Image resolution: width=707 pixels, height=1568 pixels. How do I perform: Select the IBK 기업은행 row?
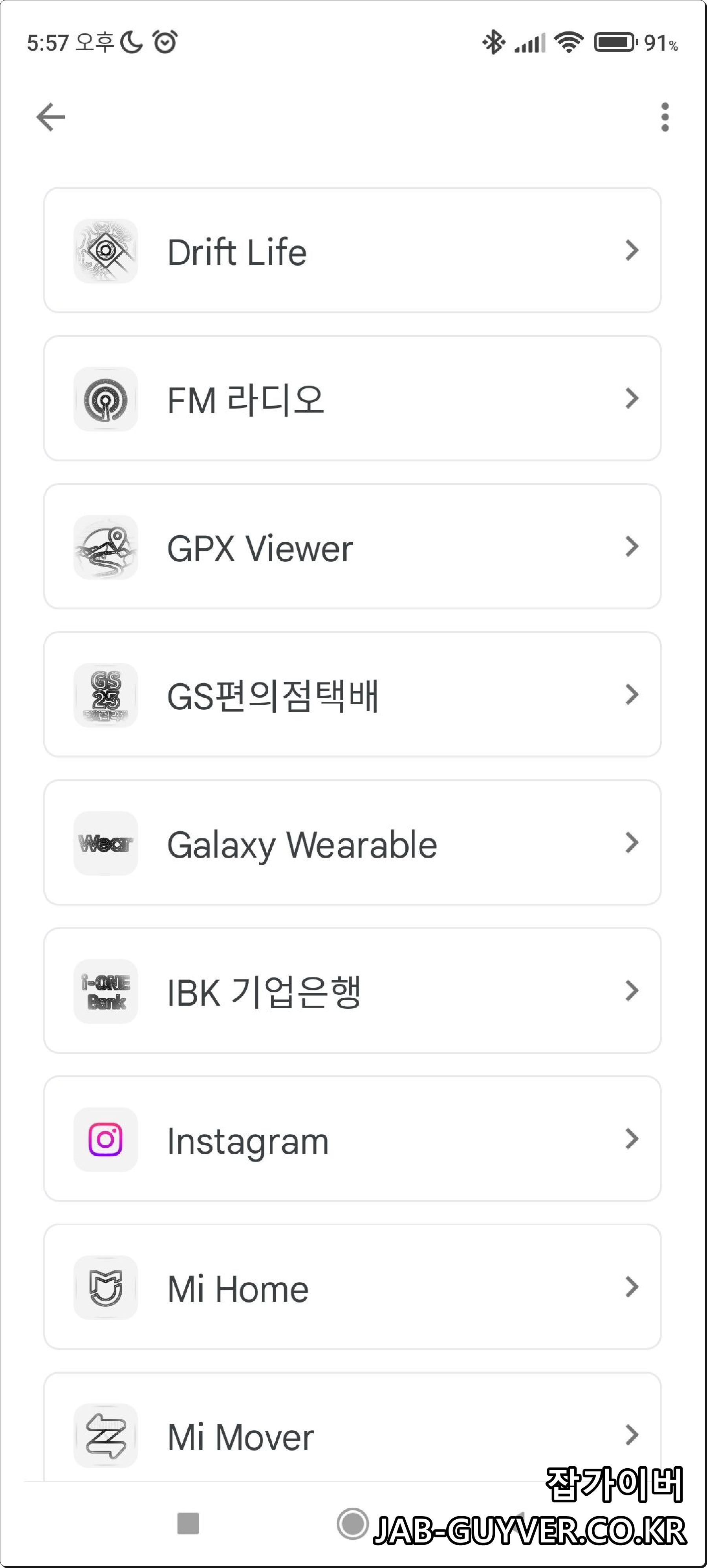(x=352, y=991)
